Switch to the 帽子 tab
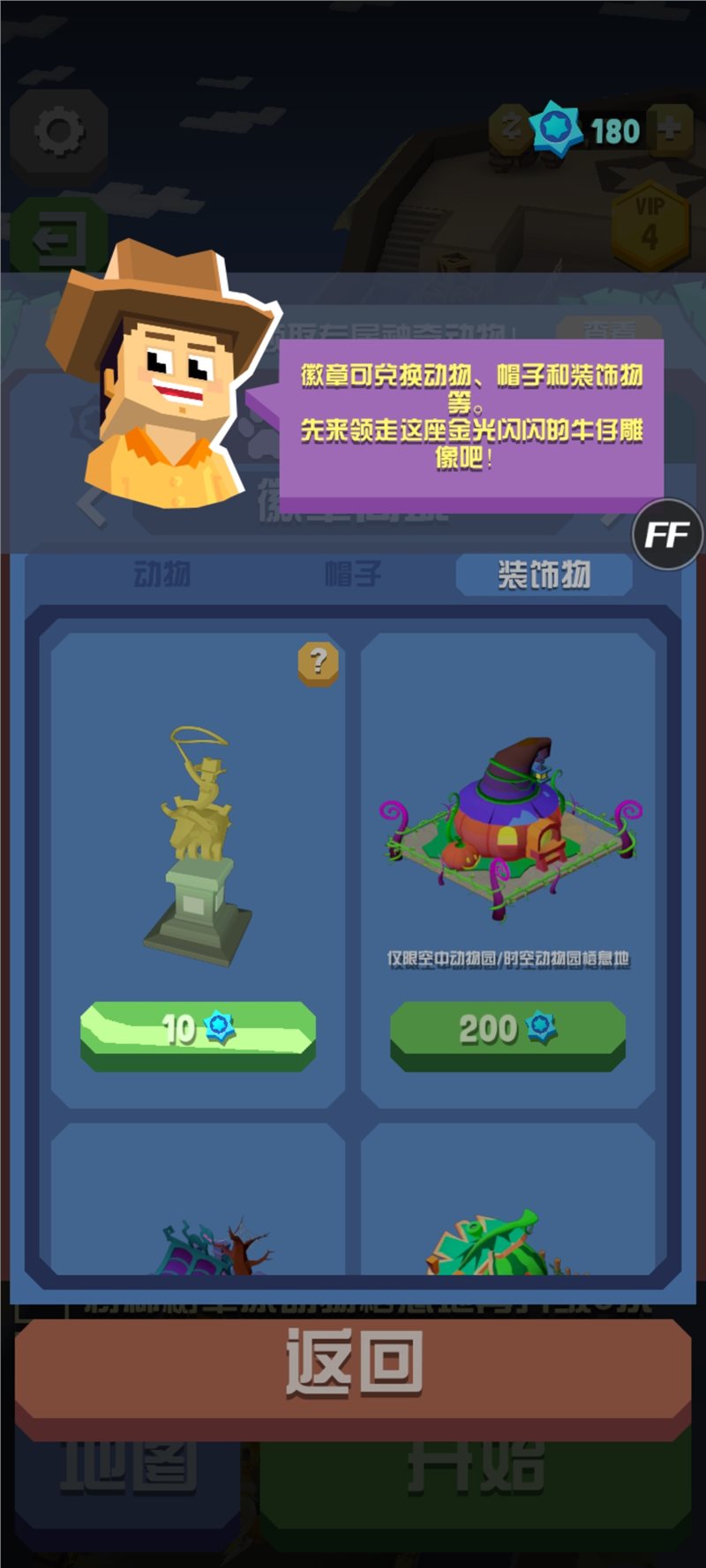 [x=353, y=575]
